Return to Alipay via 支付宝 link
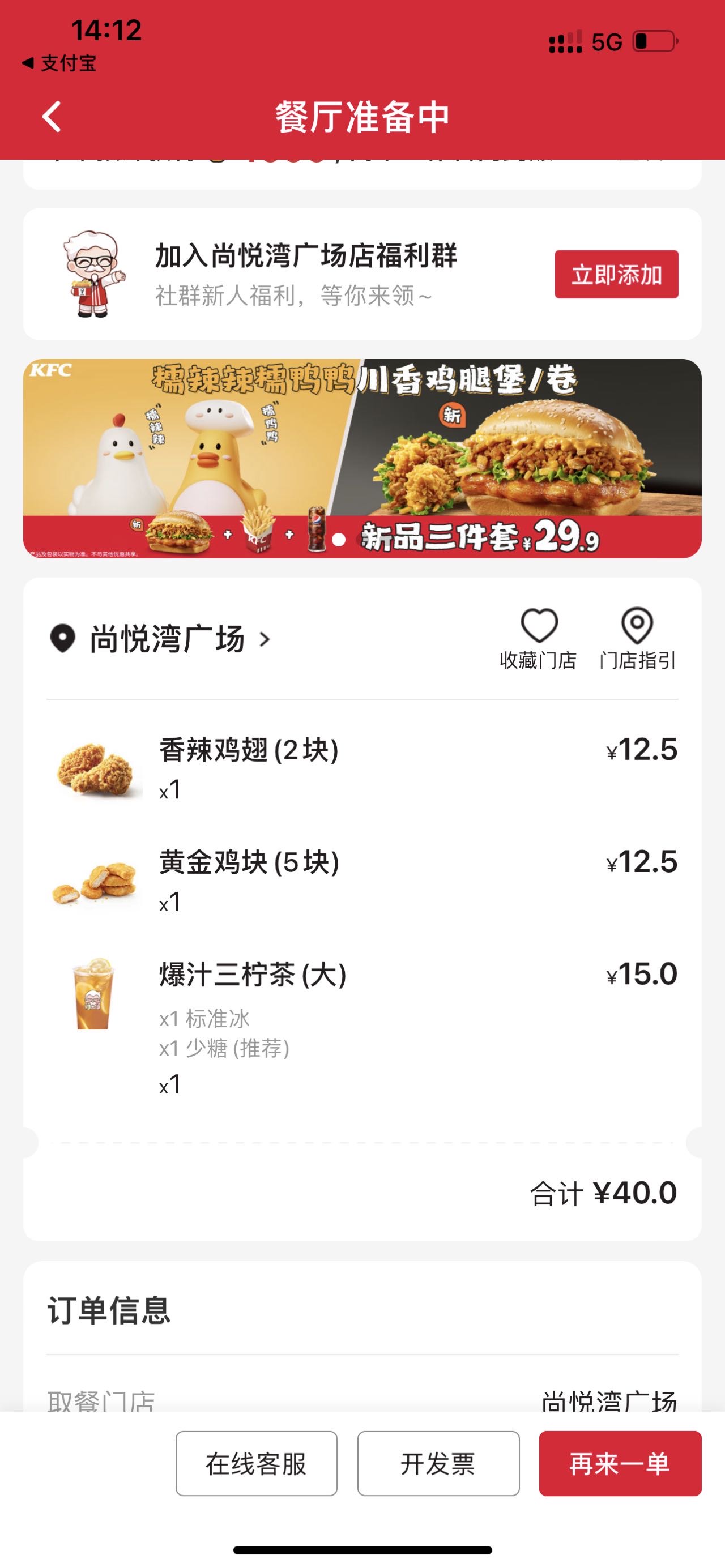This screenshot has width=725, height=1568. point(59,63)
